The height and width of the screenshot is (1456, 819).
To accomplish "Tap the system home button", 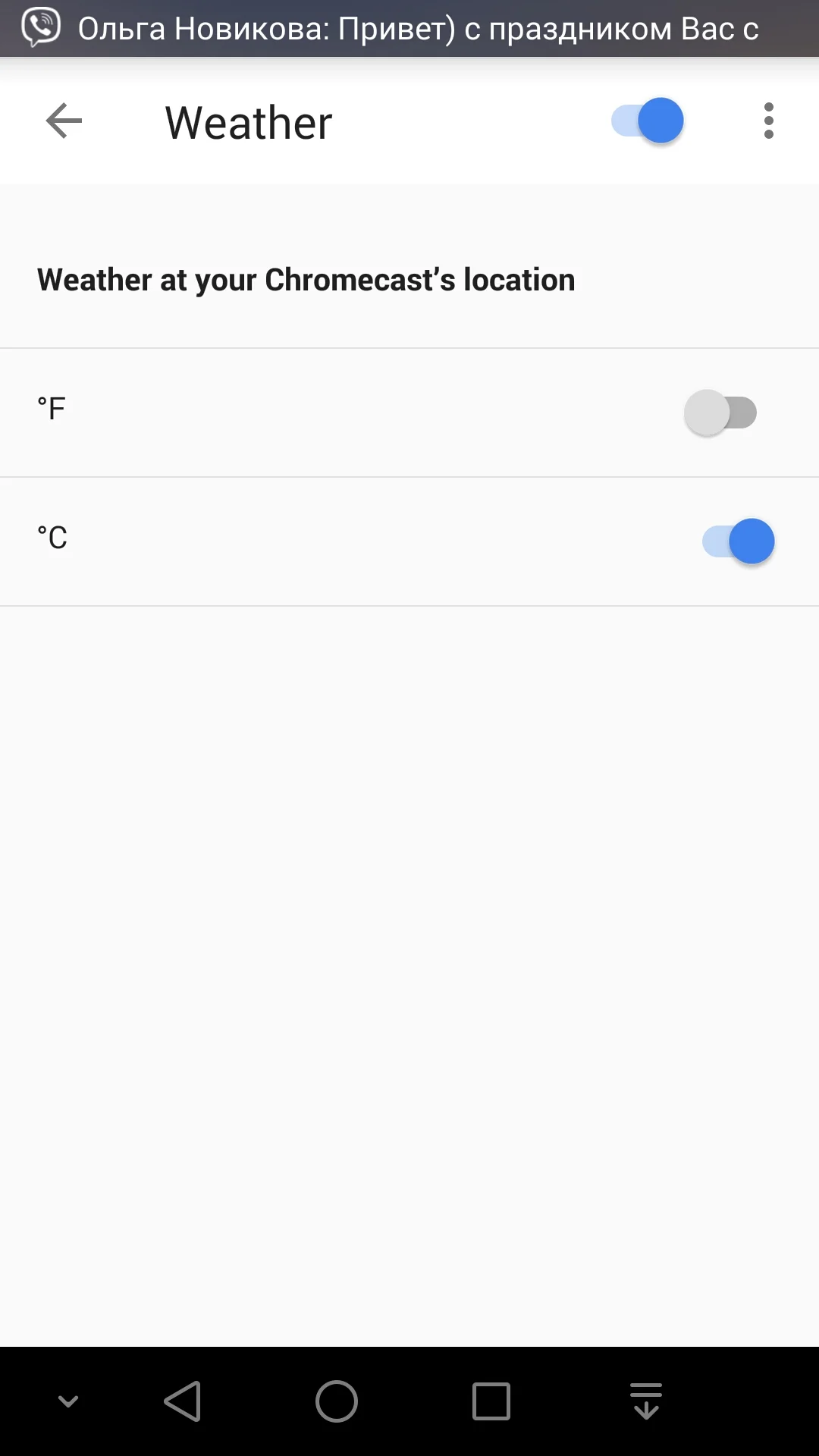I will click(336, 1401).
